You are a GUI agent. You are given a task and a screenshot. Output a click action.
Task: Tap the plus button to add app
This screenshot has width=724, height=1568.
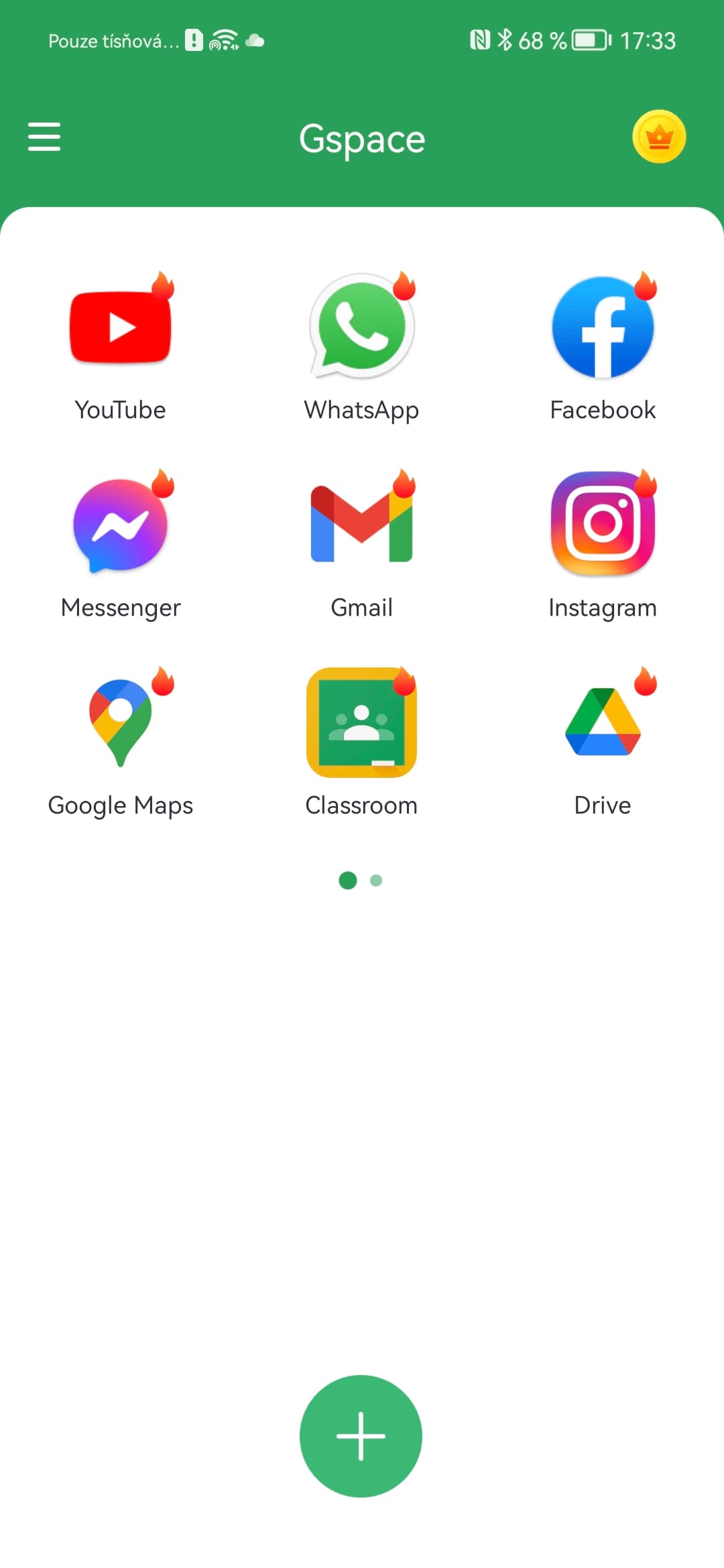pos(361,1436)
